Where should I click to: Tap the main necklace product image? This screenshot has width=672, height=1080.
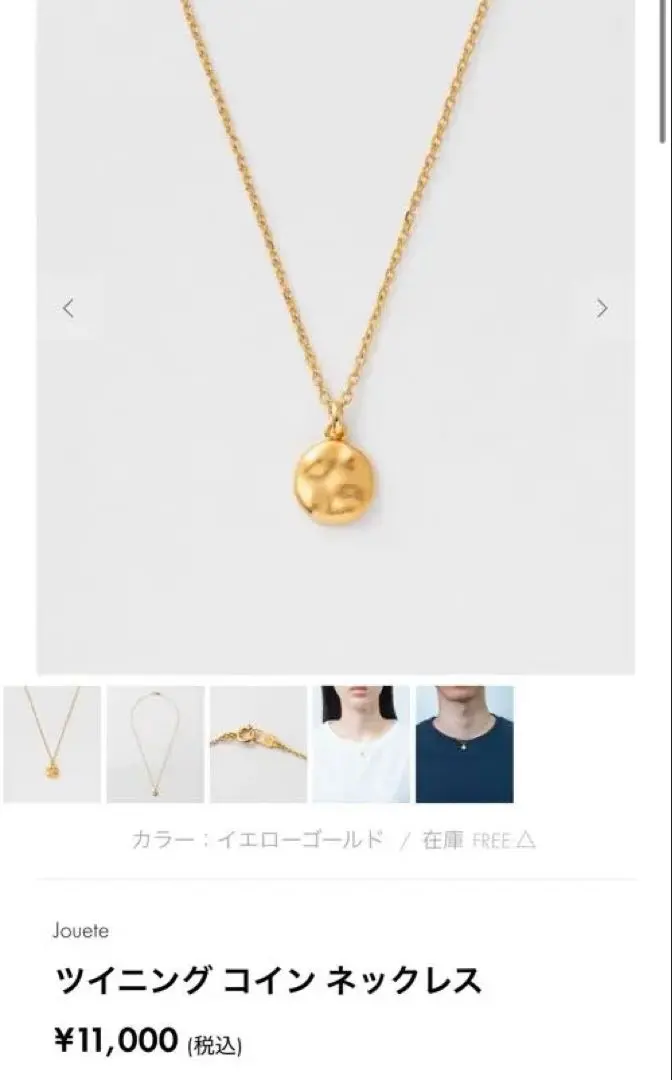335,337
